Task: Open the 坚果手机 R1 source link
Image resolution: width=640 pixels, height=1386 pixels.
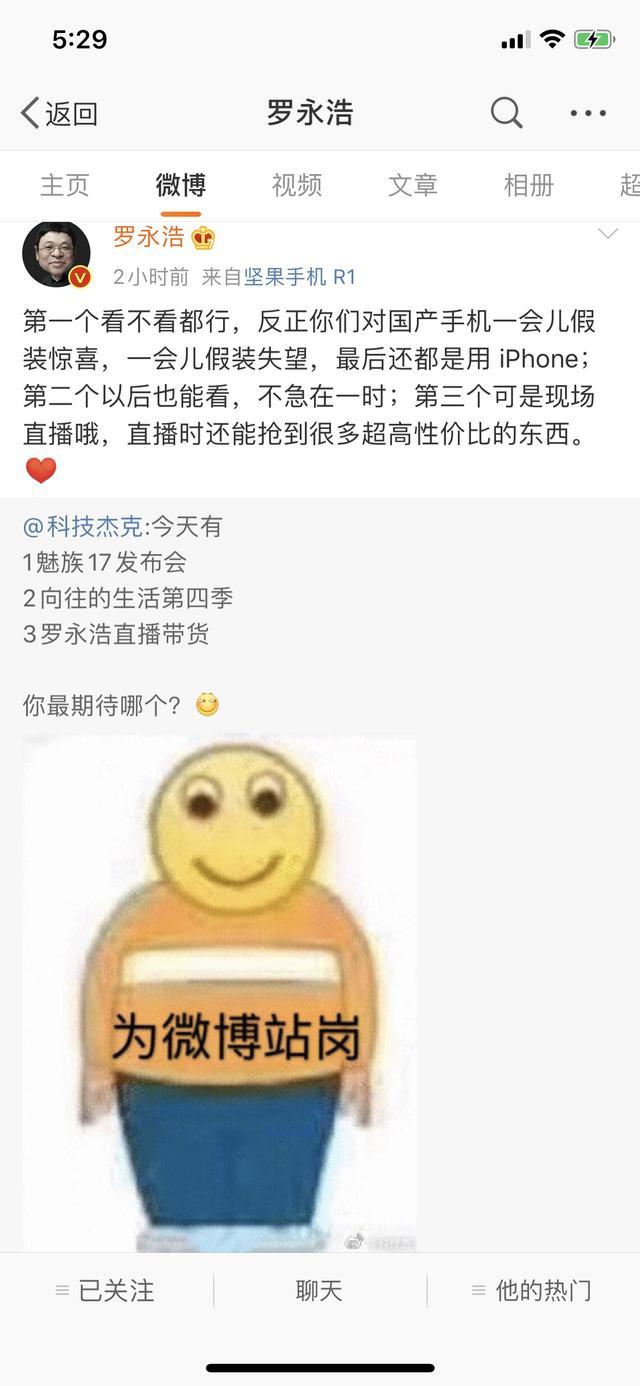Action: pyautogui.click(x=300, y=277)
